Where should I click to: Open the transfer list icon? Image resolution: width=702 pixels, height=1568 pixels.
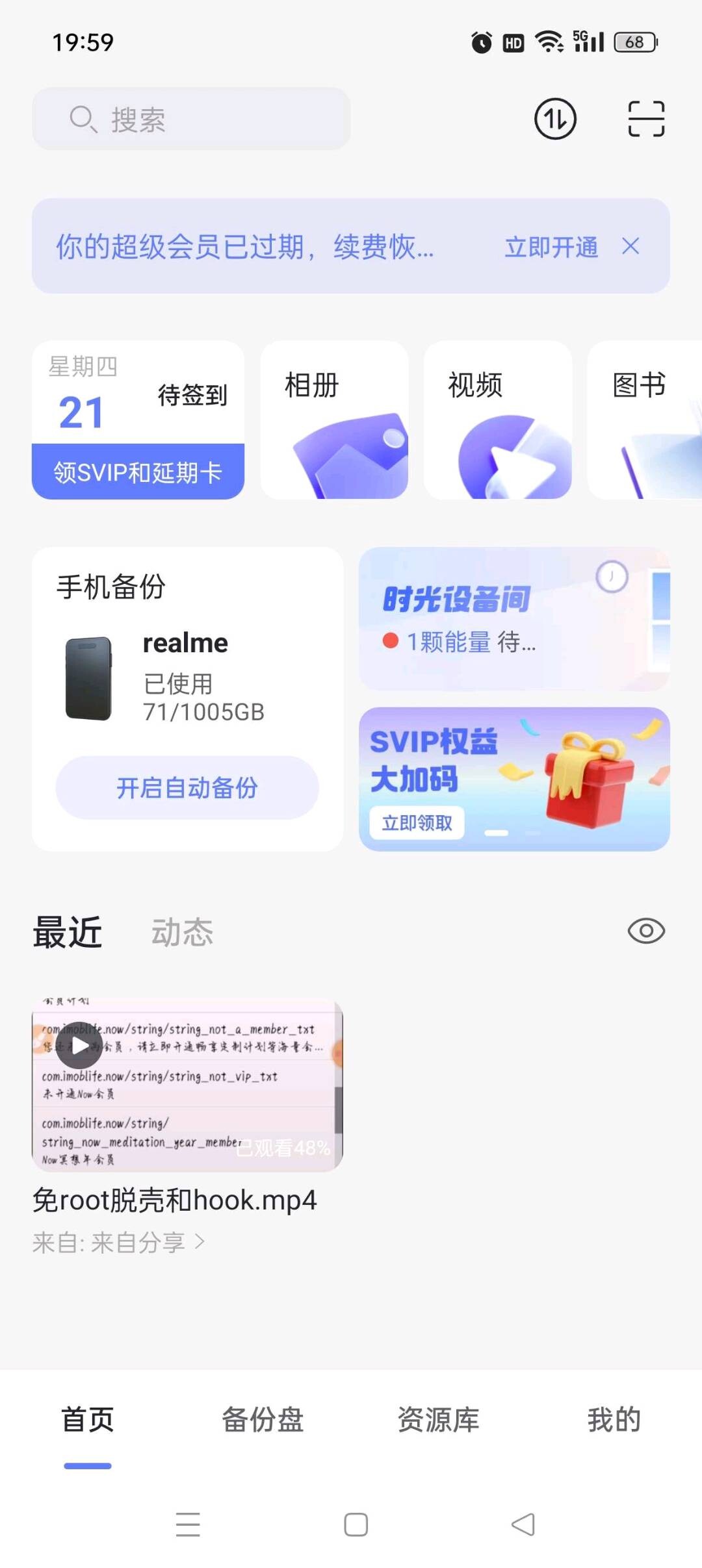(x=555, y=120)
